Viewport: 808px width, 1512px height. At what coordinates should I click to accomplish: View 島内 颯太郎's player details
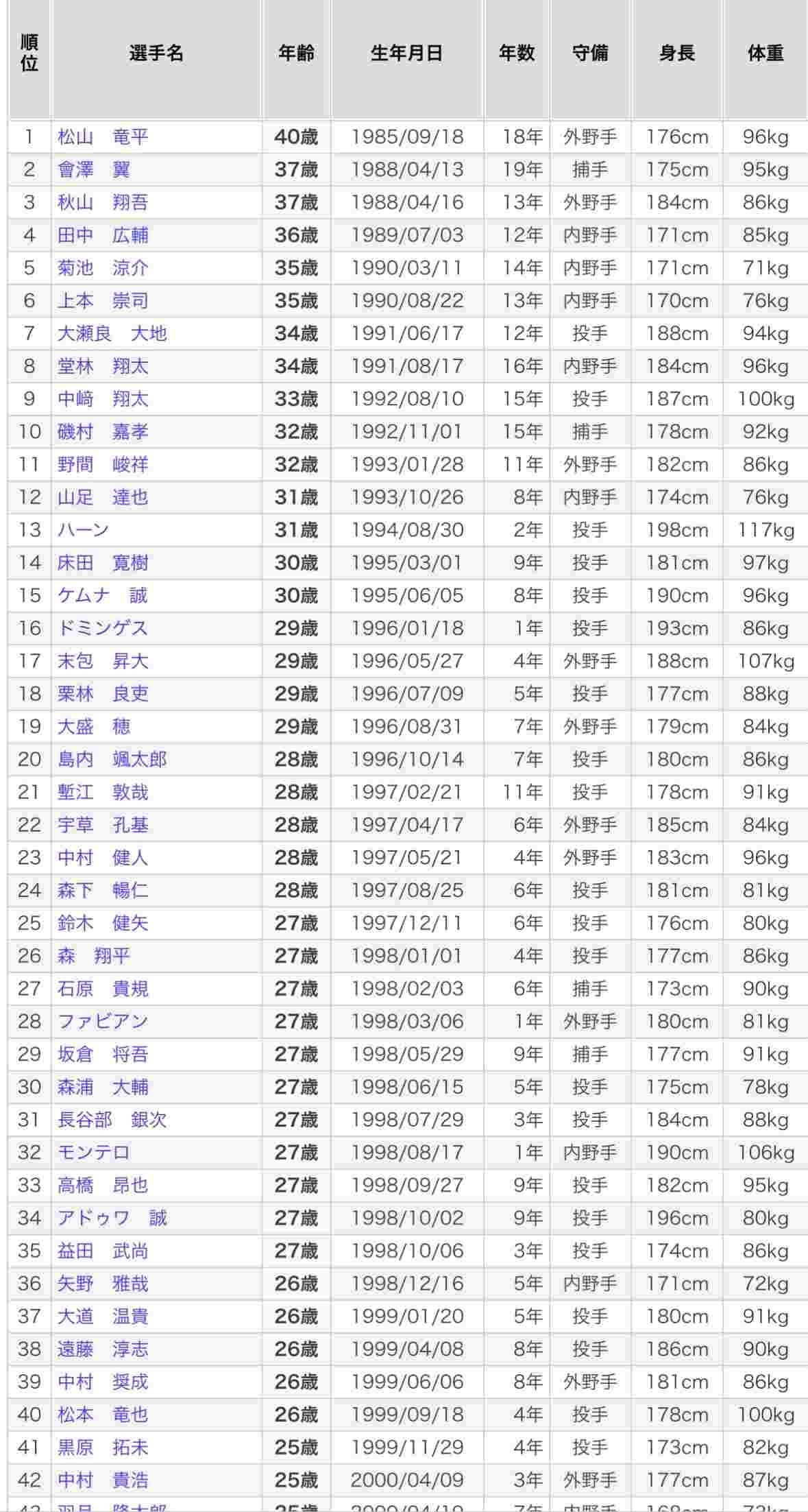pos(112,760)
